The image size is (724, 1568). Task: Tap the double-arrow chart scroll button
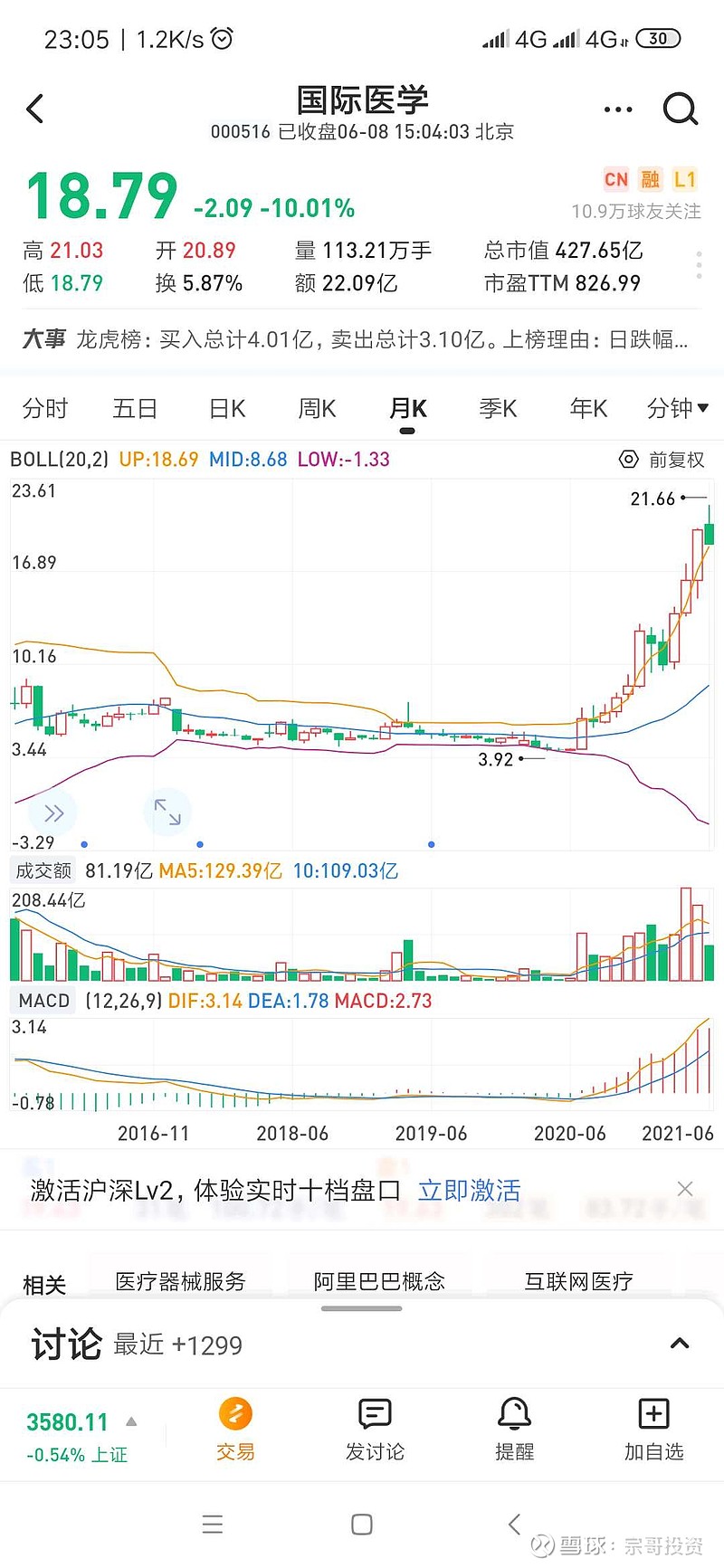pos(53,813)
